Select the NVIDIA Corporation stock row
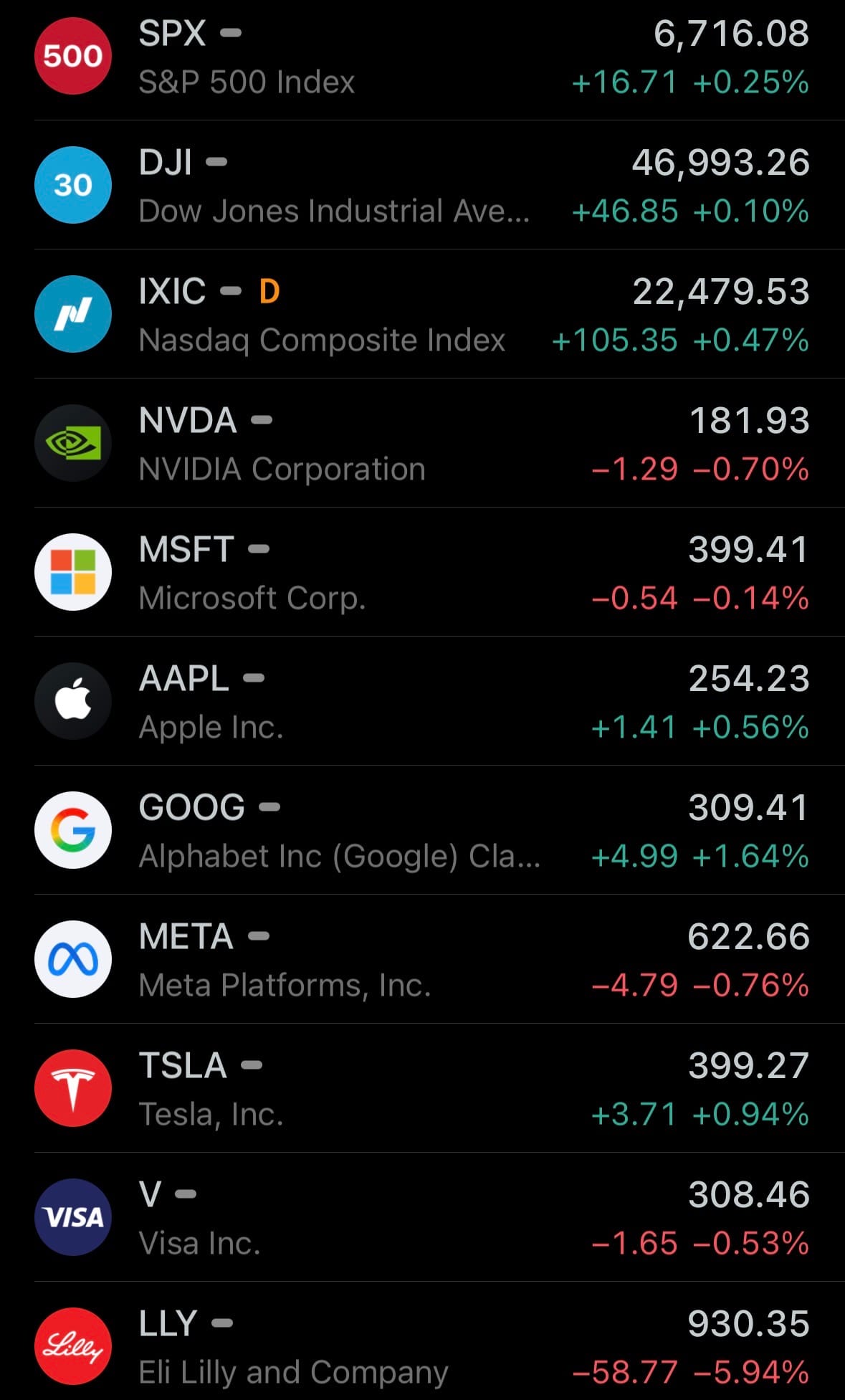 [422, 444]
